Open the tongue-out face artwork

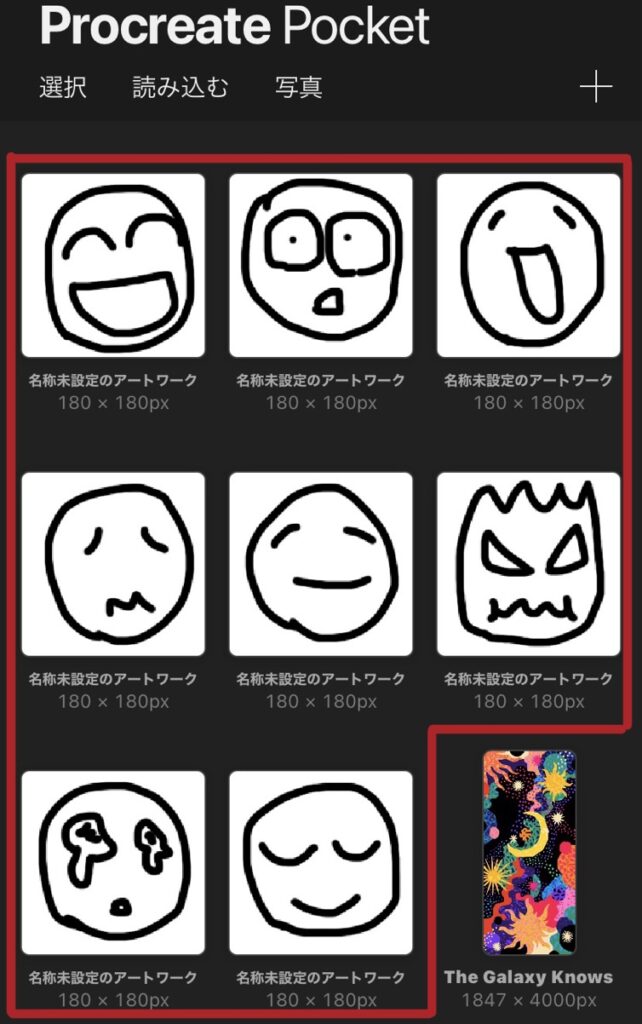pos(528,266)
